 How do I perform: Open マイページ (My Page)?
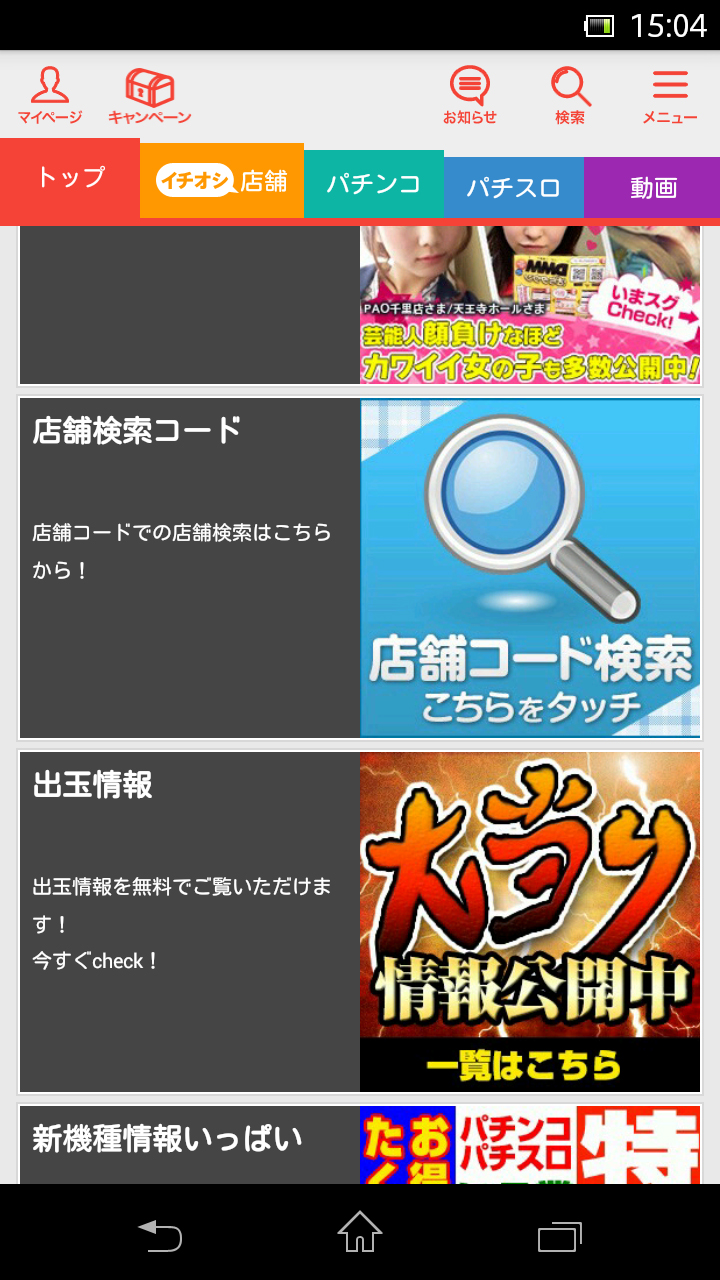tap(49, 96)
